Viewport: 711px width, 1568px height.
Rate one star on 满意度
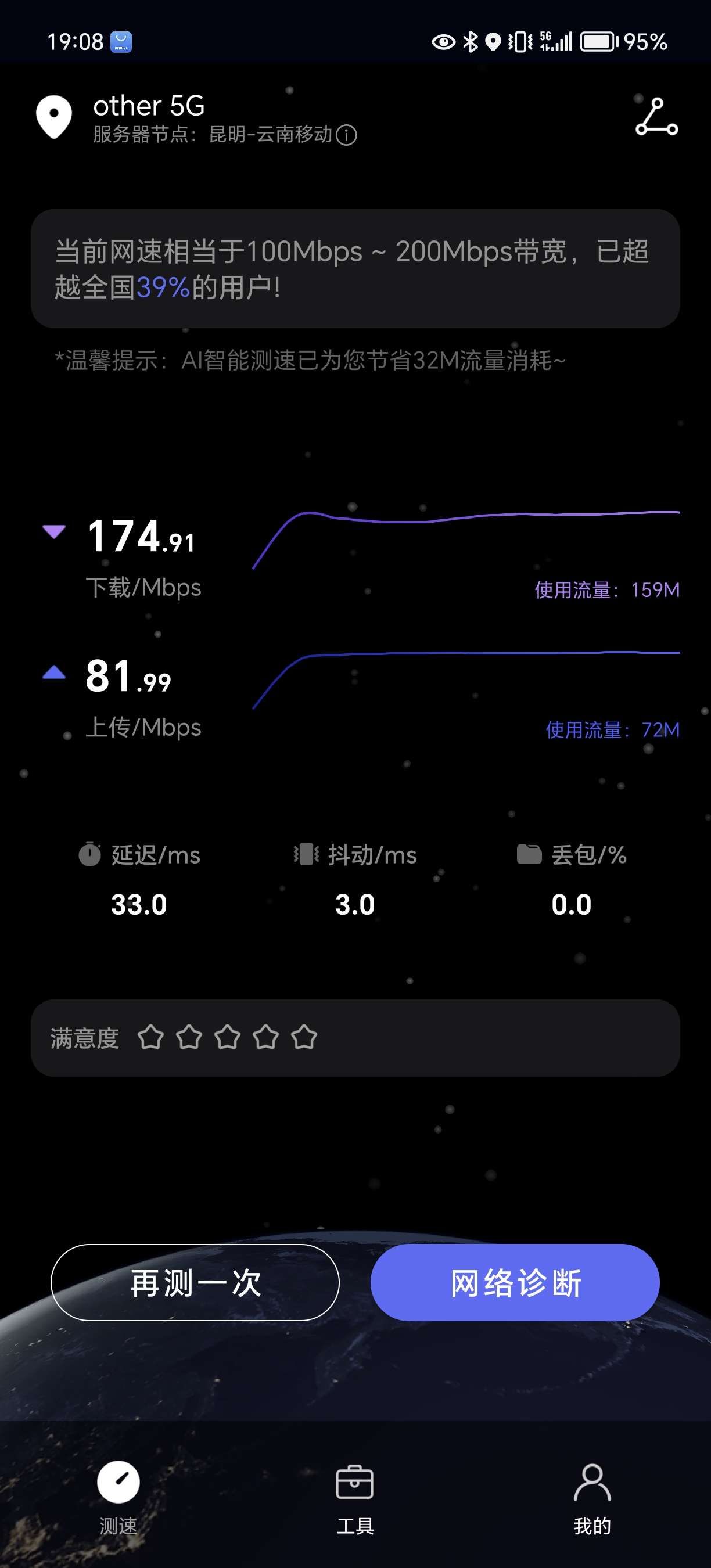pos(151,1037)
